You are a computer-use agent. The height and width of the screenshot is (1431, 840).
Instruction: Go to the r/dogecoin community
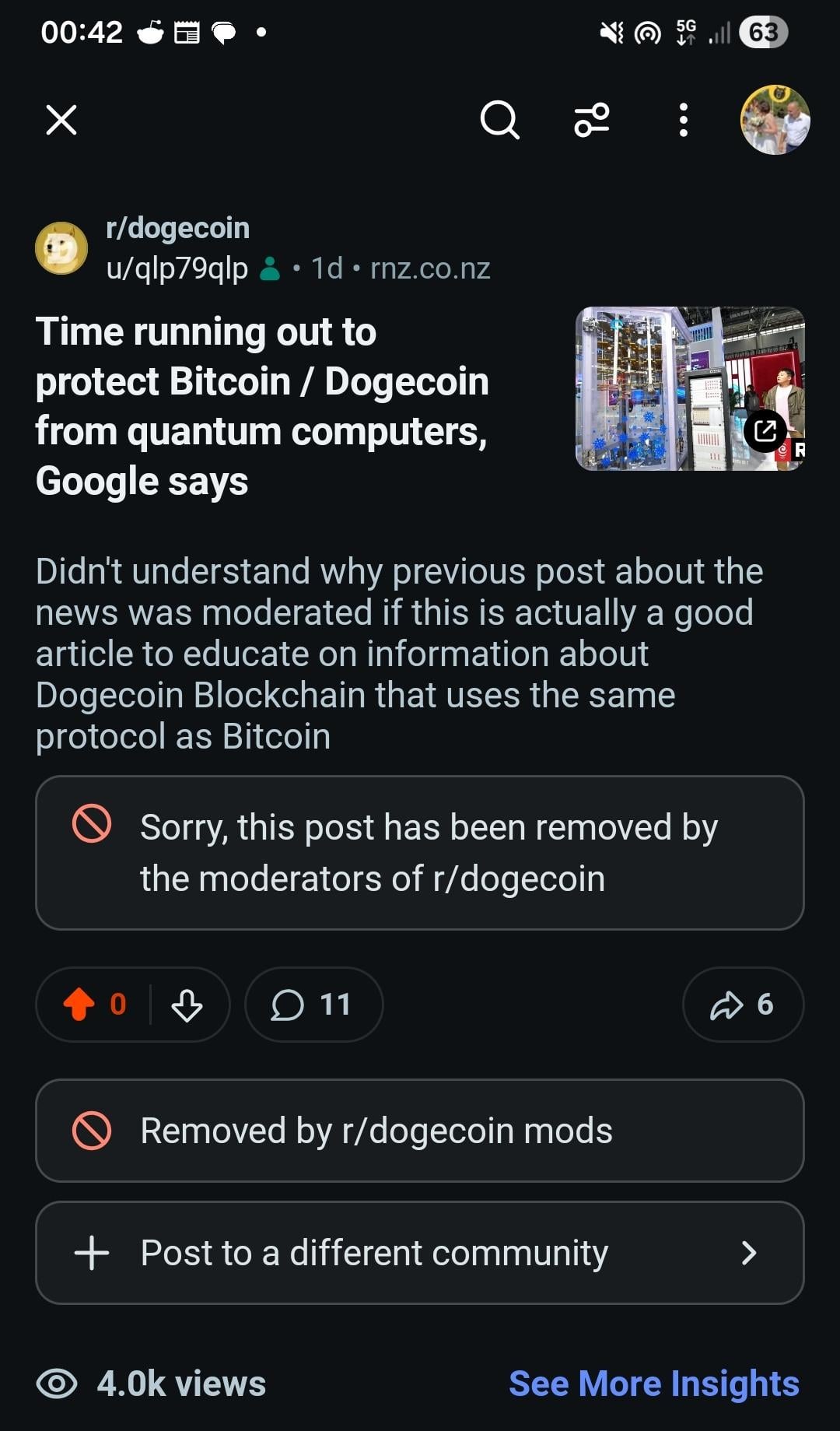pos(177,228)
